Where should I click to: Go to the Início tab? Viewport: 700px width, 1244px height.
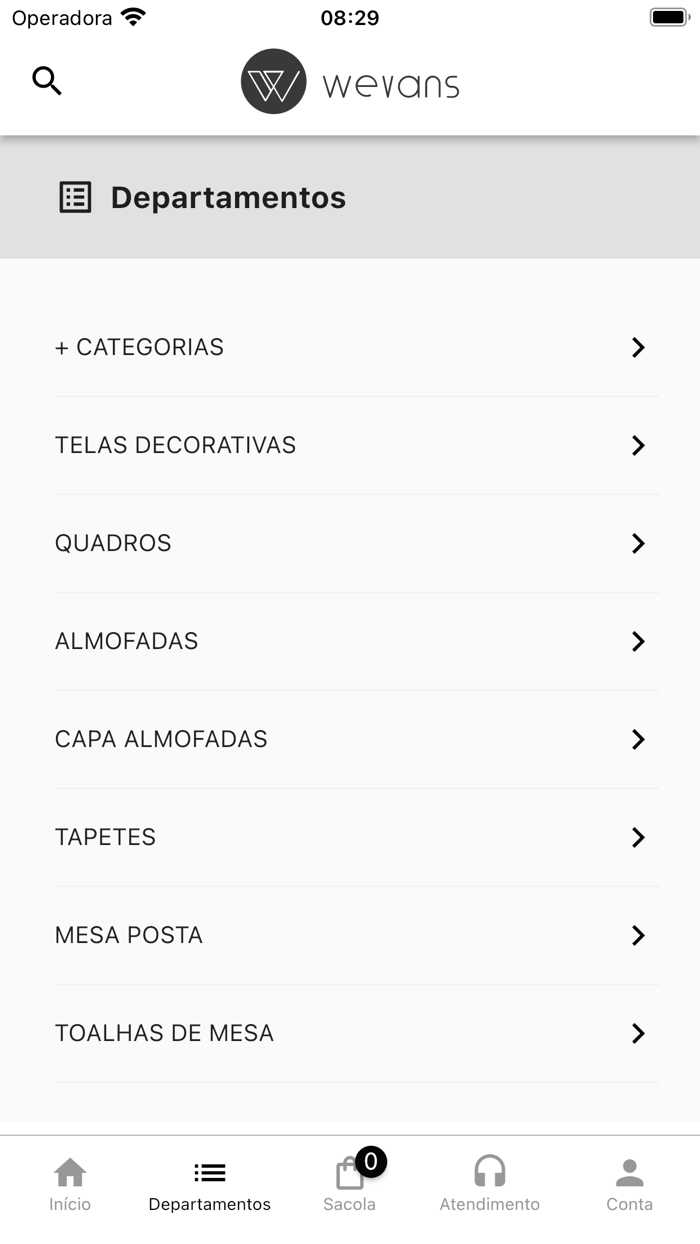click(x=70, y=1185)
